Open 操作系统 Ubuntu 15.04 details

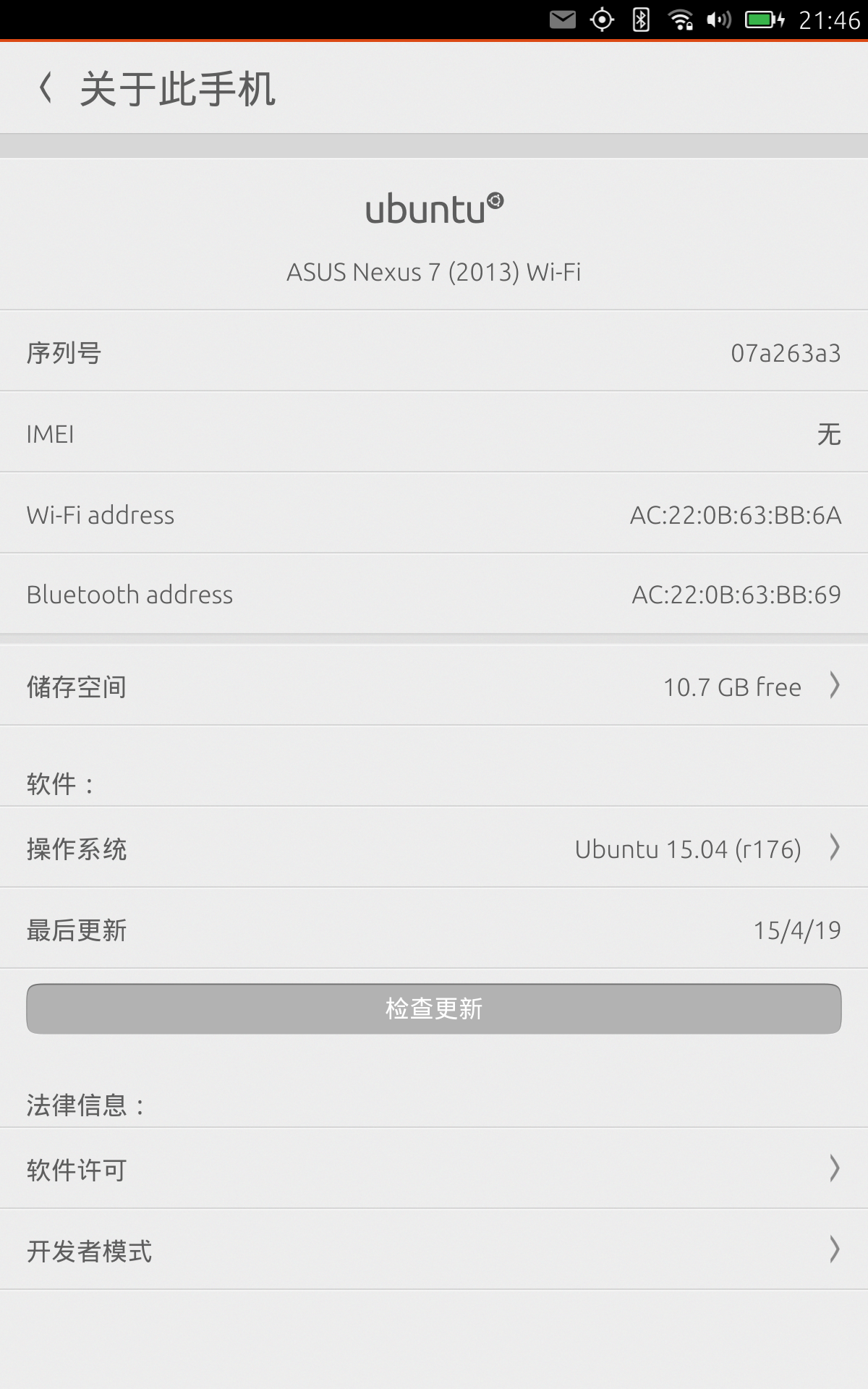[434, 847]
